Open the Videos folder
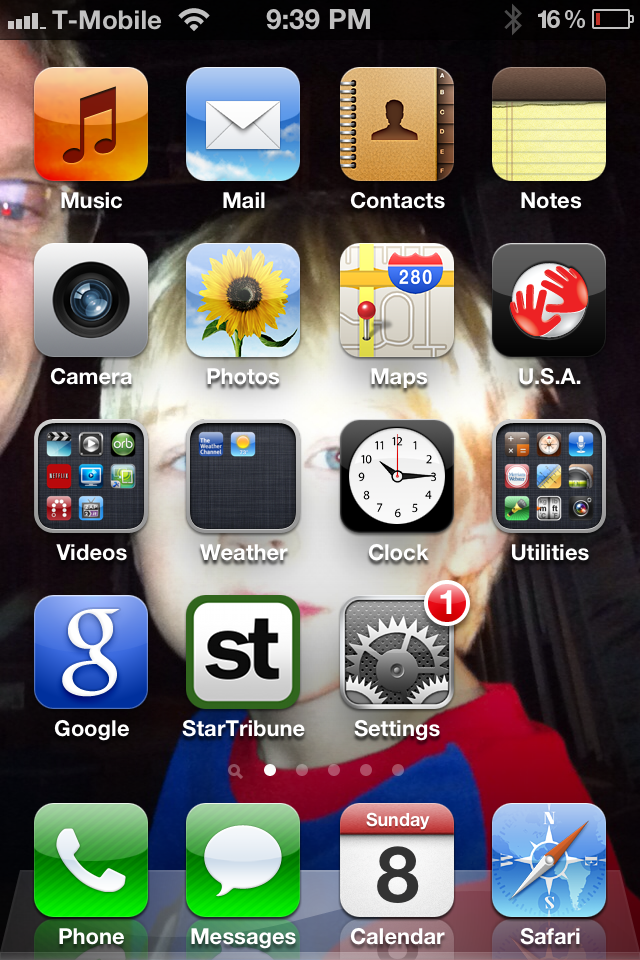Image resolution: width=640 pixels, height=960 pixels. pos(91,476)
